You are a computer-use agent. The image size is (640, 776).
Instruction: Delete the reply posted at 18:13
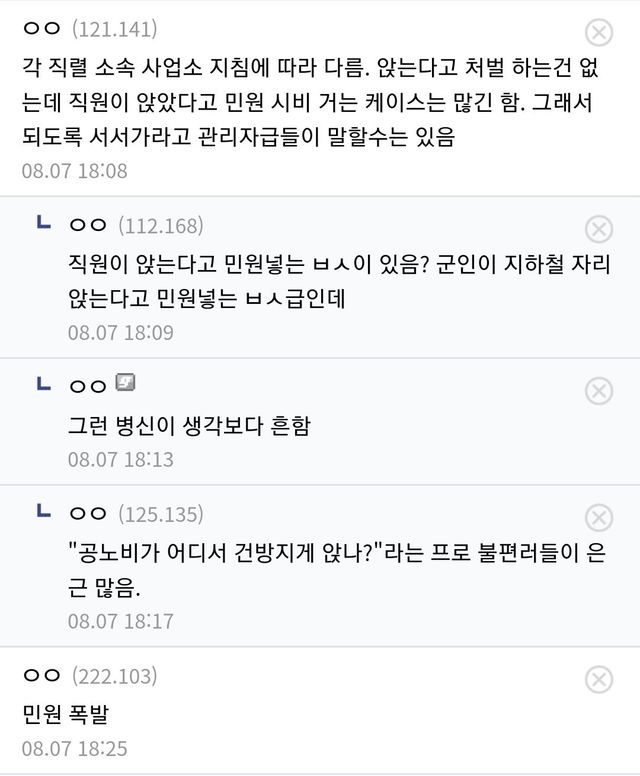598,390
